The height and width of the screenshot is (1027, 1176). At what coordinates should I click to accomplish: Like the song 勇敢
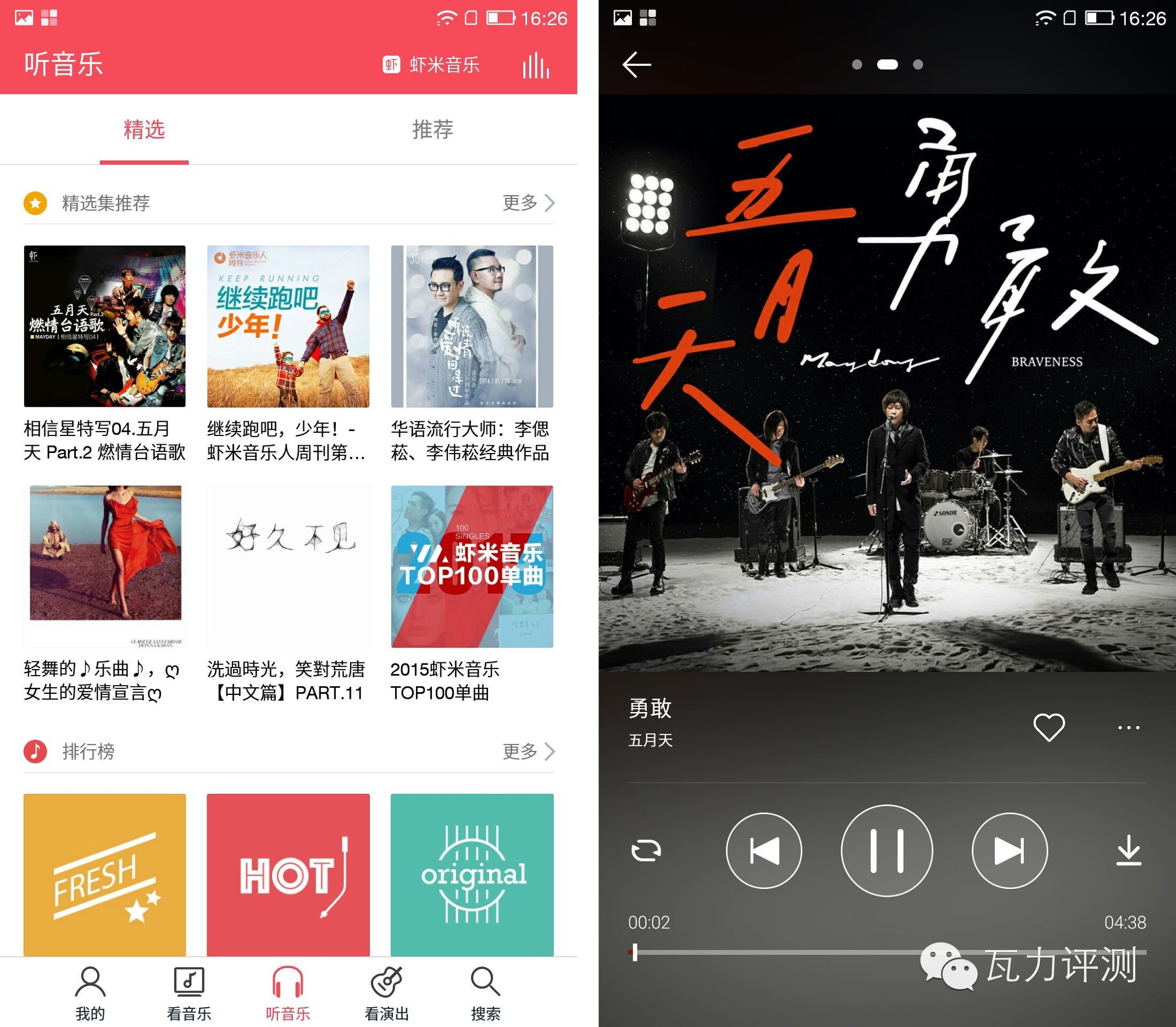coord(1049,727)
